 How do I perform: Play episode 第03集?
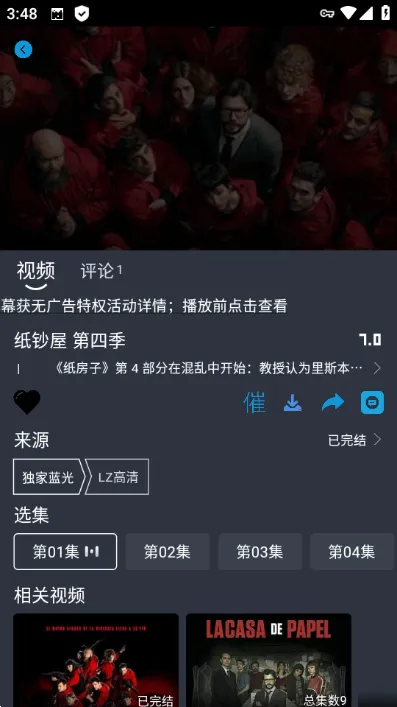click(260, 551)
